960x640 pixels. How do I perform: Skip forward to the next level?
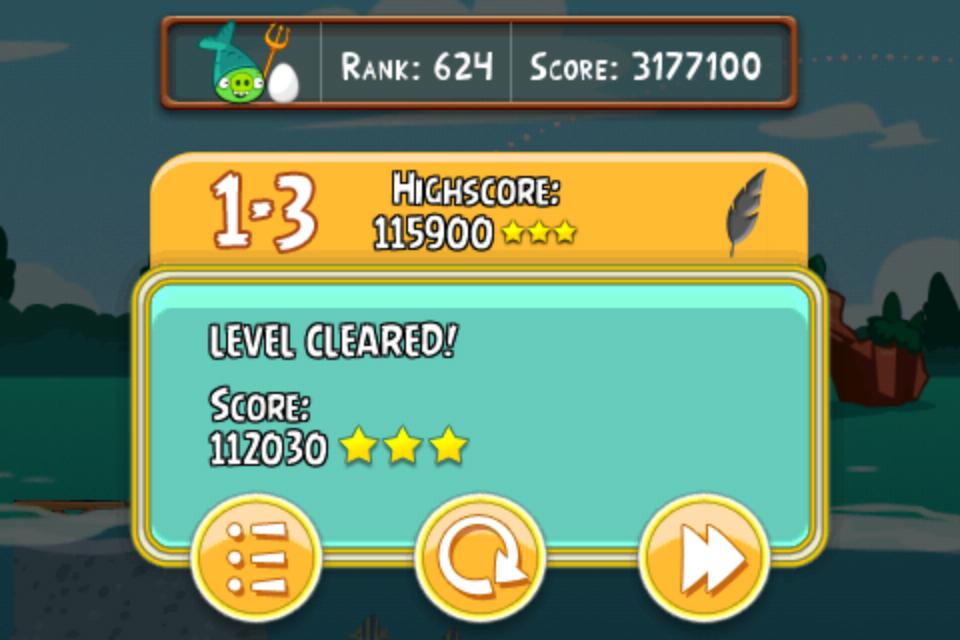point(704,558)
